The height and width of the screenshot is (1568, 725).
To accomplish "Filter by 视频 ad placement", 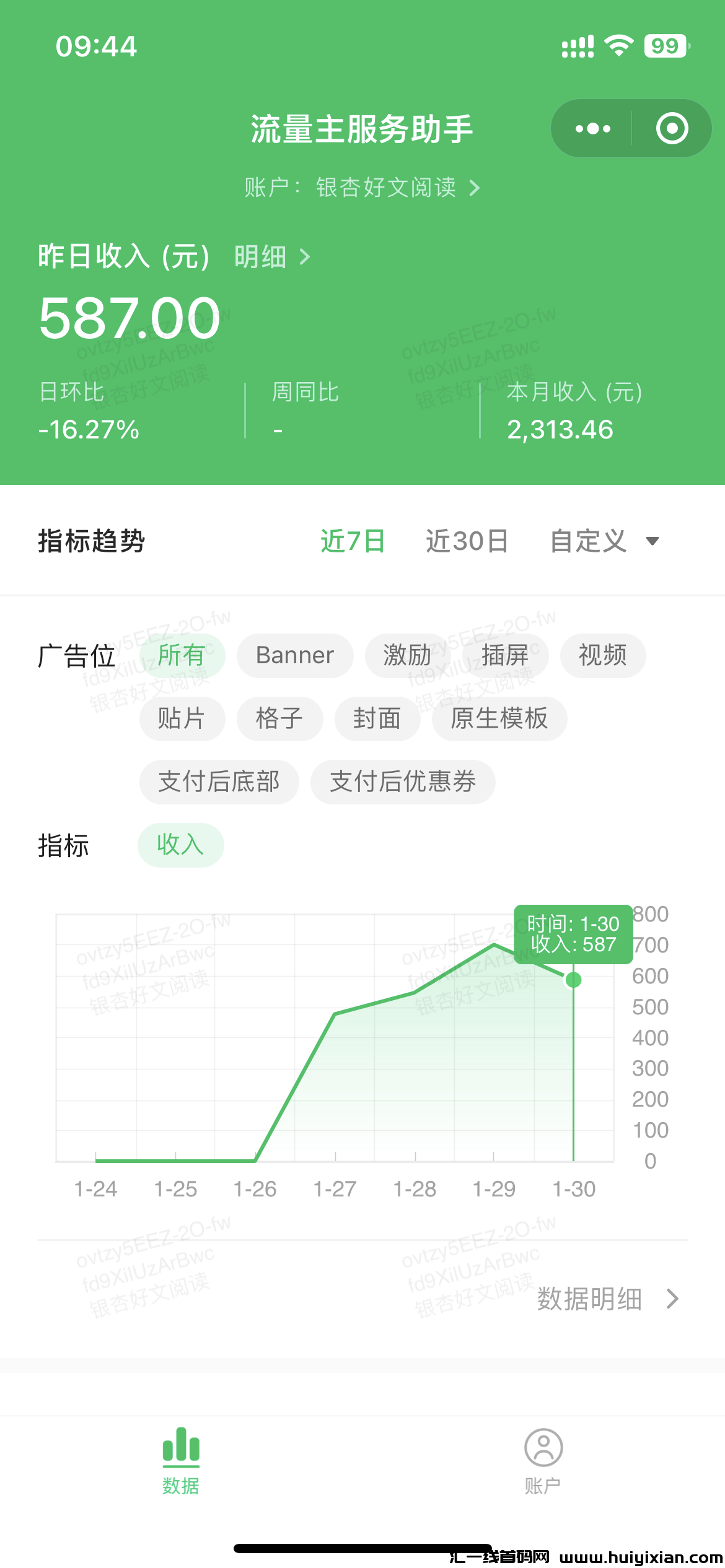I will tap(602, 655).
